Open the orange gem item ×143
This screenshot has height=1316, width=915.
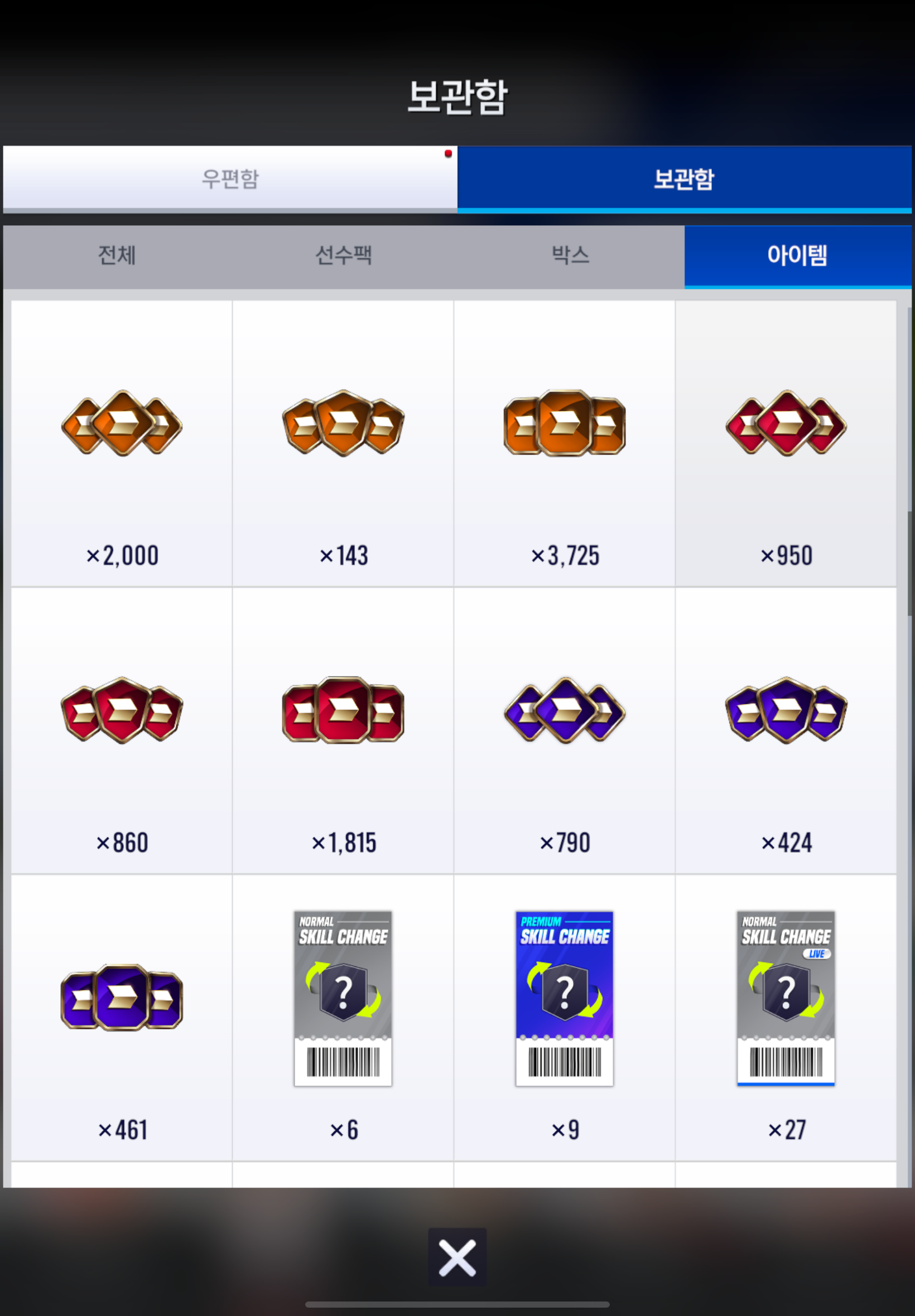[343, 443]
